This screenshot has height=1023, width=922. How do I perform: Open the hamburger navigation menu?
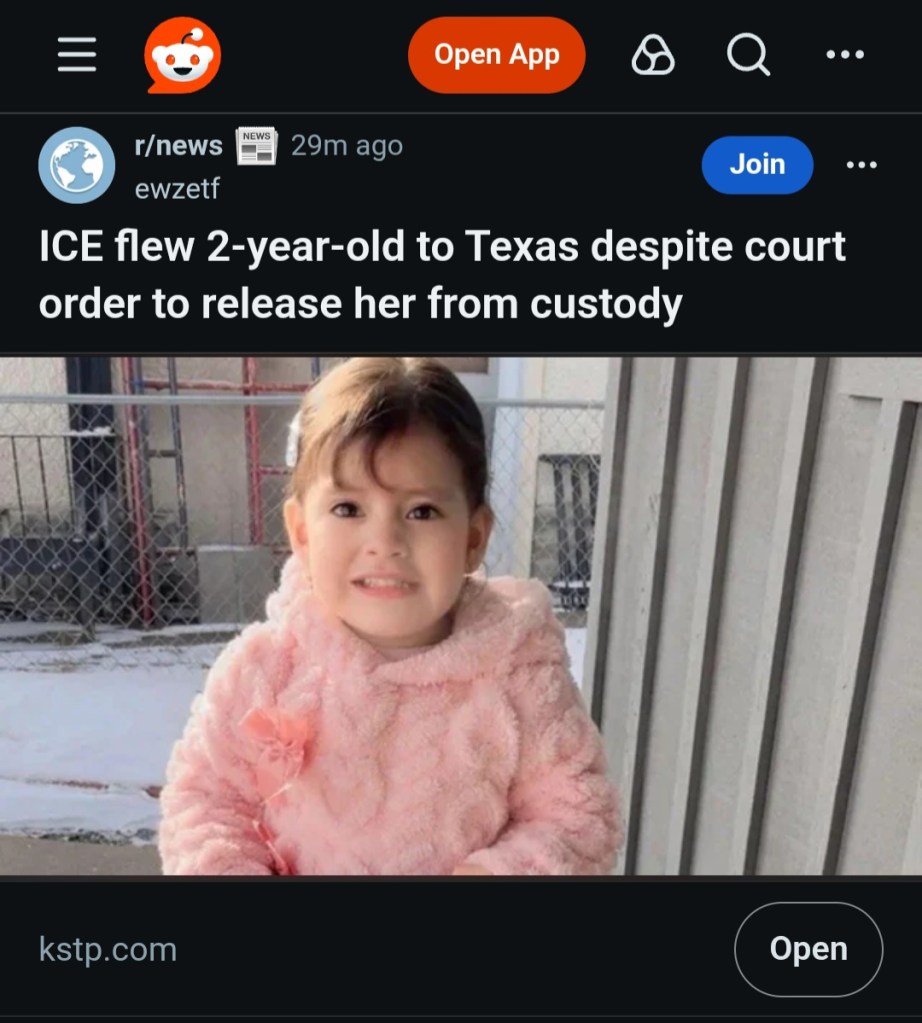[77, 56]
